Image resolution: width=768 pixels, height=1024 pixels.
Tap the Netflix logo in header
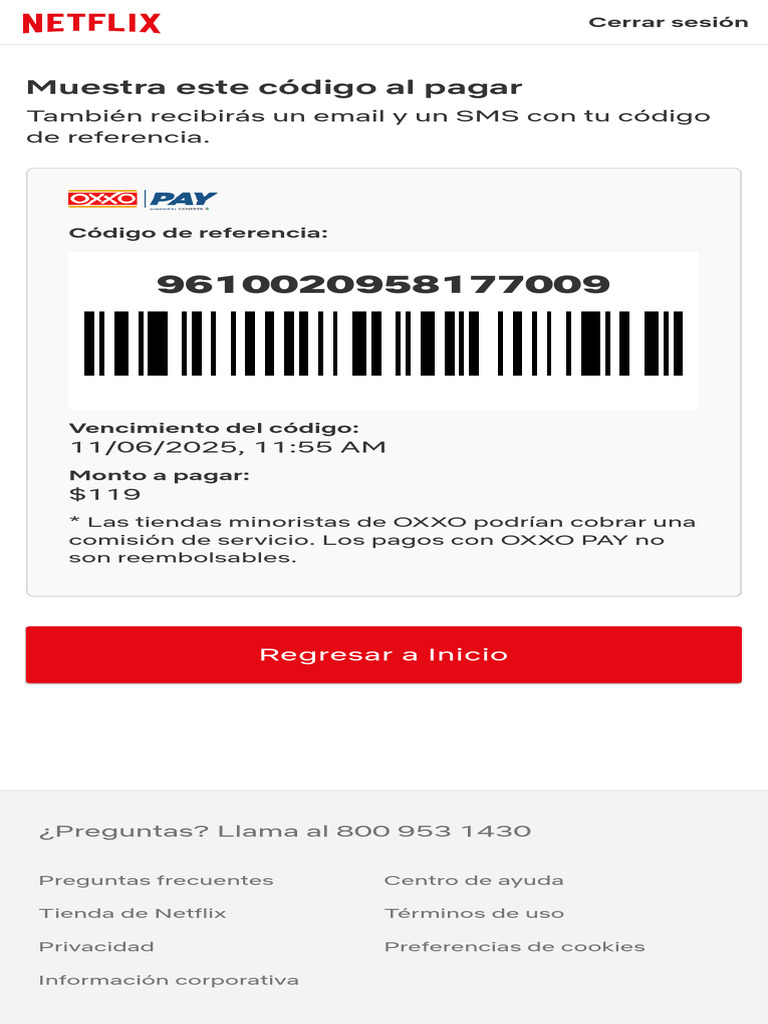pyautogui.click(x=91, y=24)
